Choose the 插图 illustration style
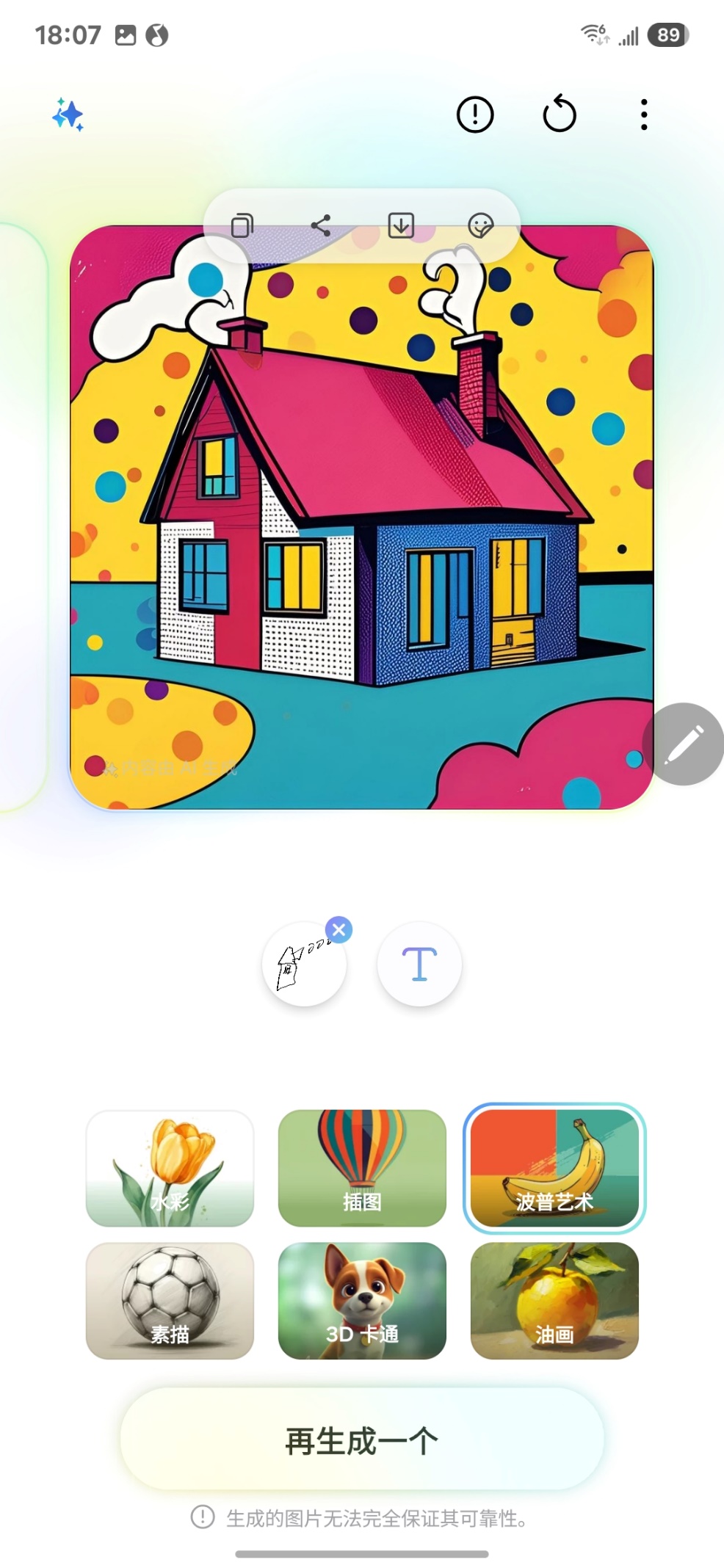This screenshot has height=1568, width=724. click(362, 1168)
